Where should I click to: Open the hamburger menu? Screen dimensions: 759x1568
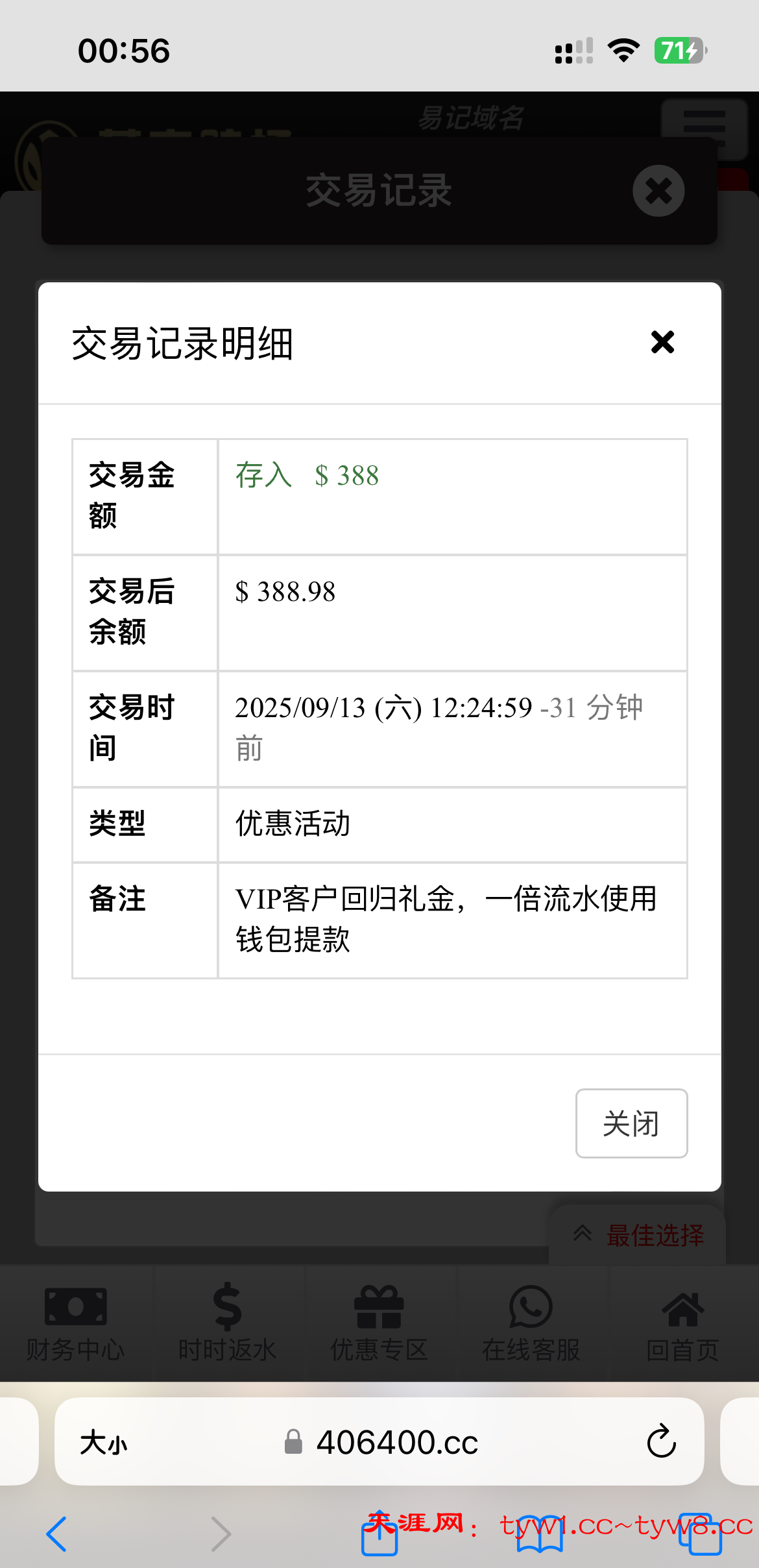click(704, 127)
